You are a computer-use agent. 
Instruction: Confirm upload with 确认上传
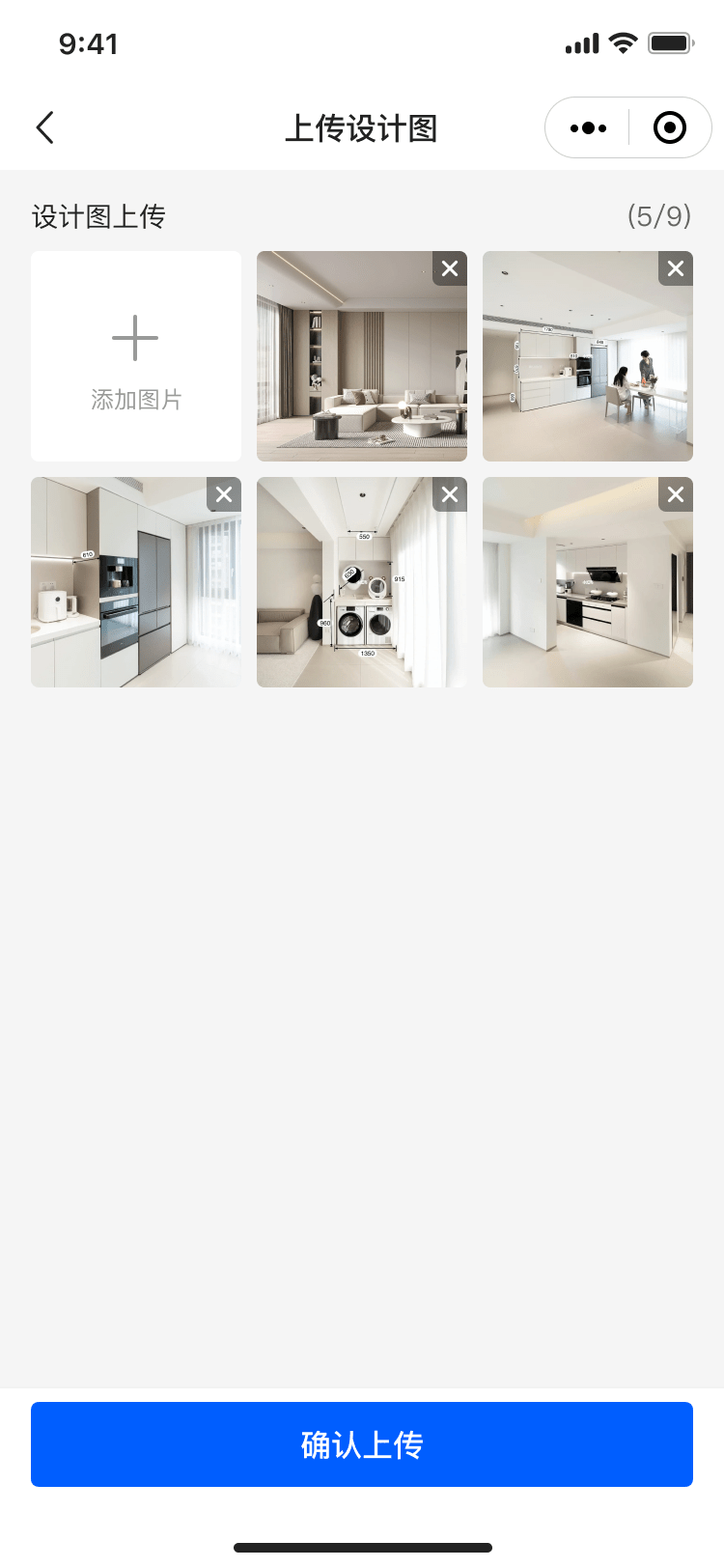coord(362,1444)
